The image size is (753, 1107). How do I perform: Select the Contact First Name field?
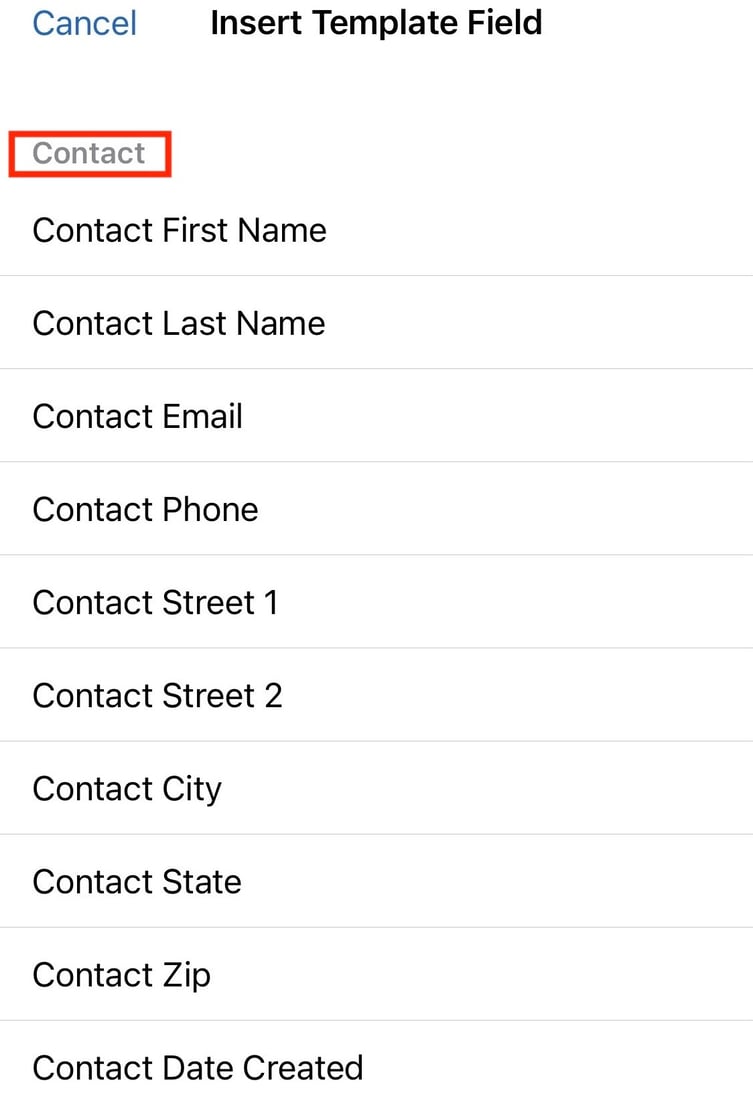179,230
